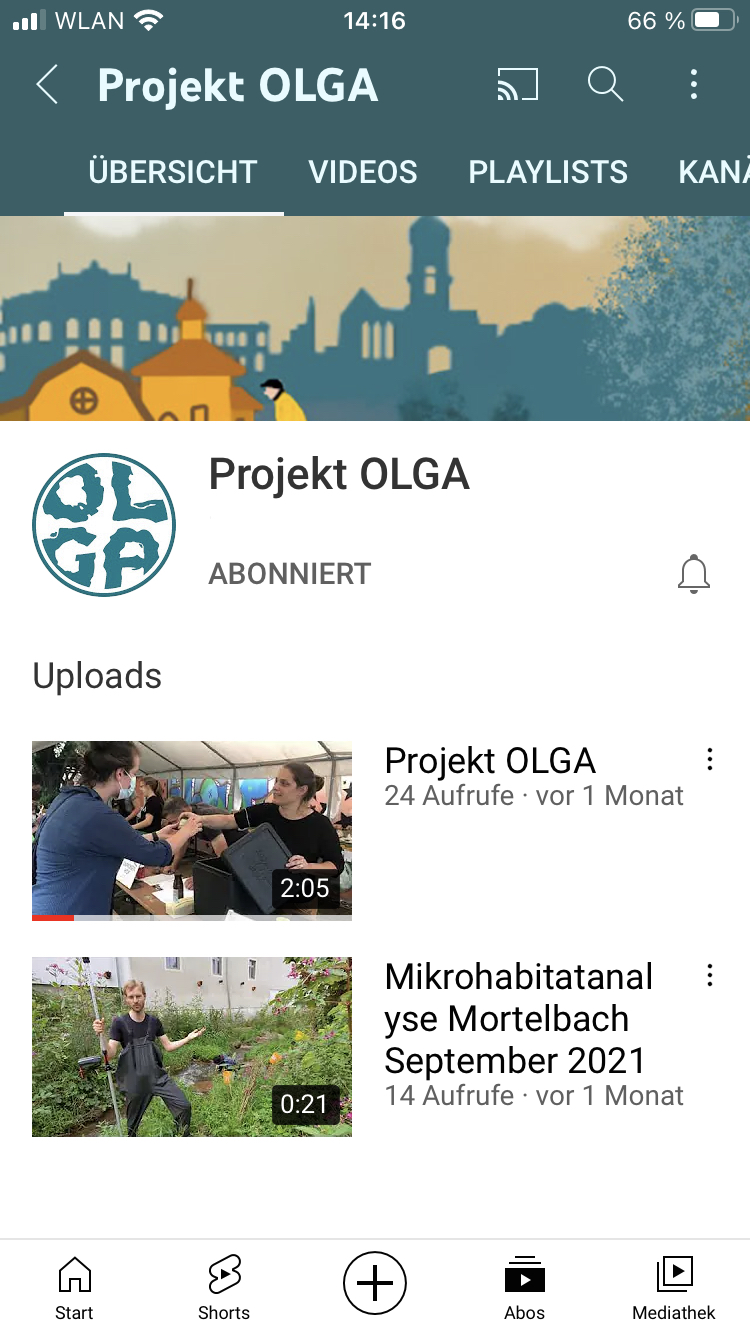The width and height of the screenshot is (750, 1334).
Task: Select the Start icon in bottom navigation
Action: [x=74, y=1283]
